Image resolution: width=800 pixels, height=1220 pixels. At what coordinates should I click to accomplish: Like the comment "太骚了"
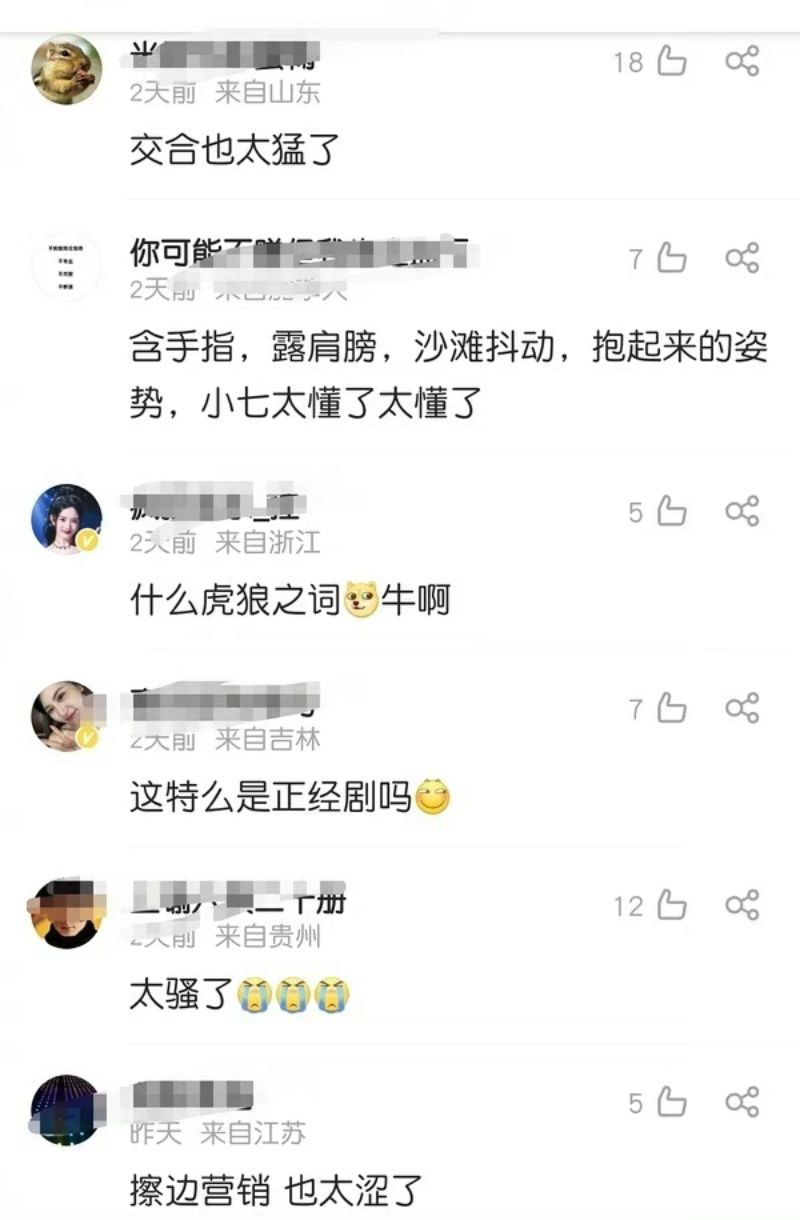[671, 906]
